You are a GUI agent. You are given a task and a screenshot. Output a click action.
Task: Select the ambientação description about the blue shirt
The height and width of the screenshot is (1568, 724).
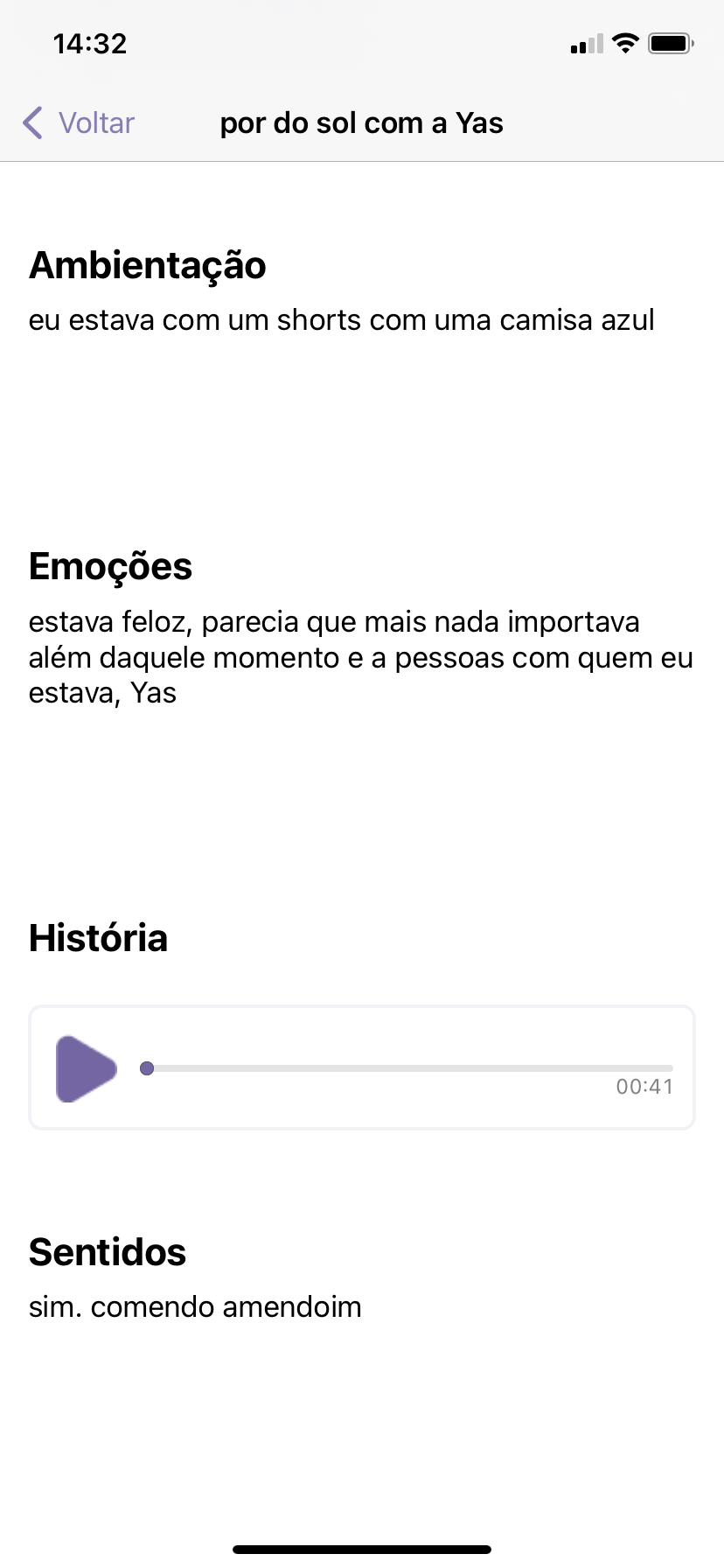pos(342,320)
